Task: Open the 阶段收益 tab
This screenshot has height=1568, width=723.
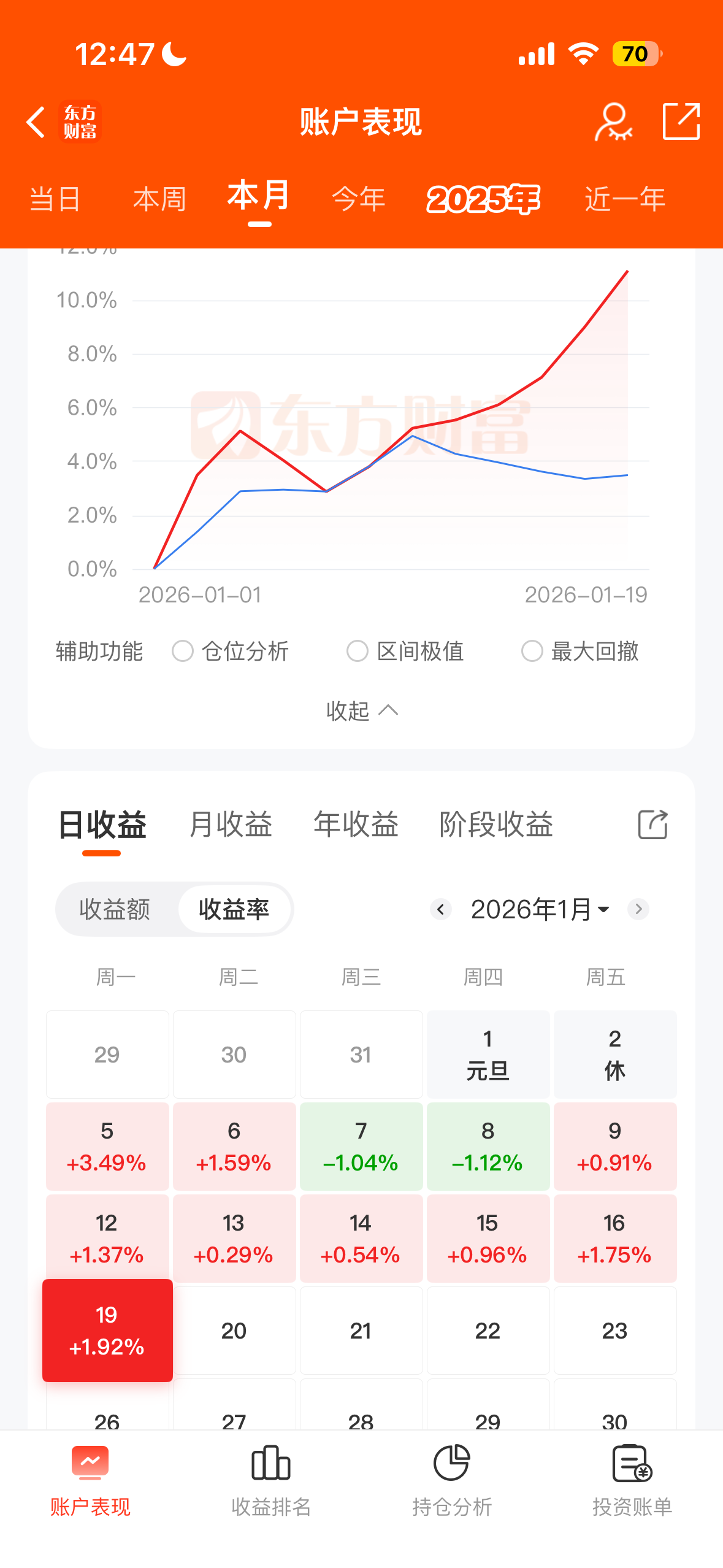Action: [x=496, y=824]
